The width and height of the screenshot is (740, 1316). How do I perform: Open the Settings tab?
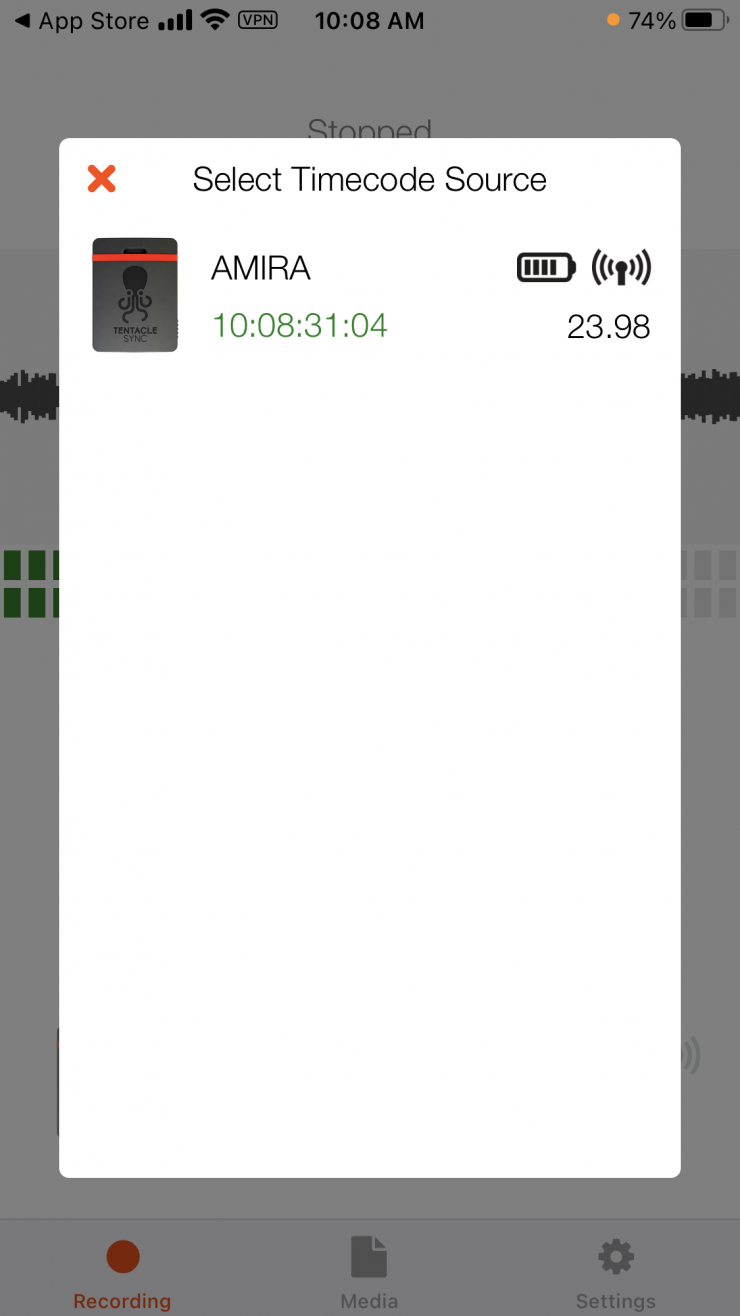(x=615, y=1270)
